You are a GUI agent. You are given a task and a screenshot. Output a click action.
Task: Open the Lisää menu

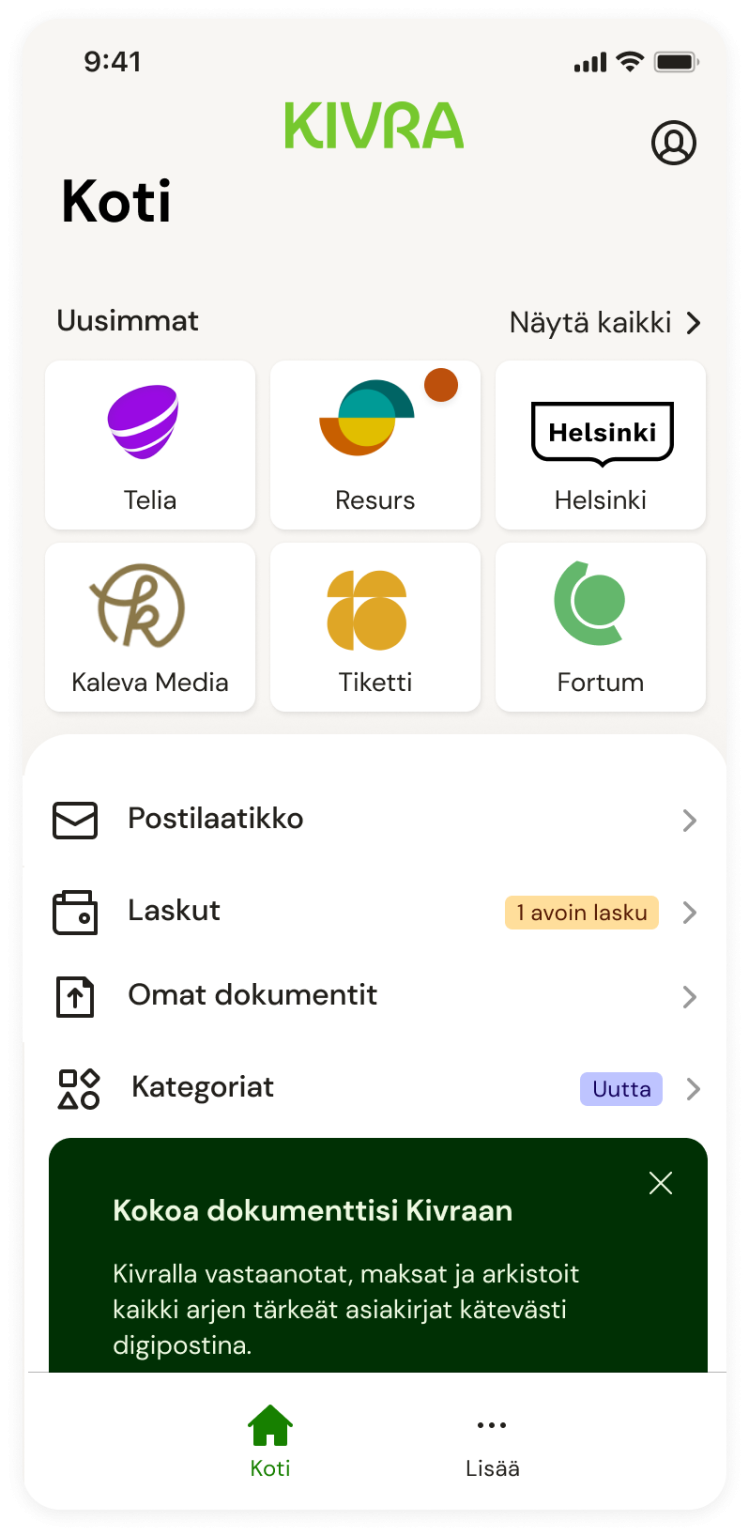pos(491,1440)
